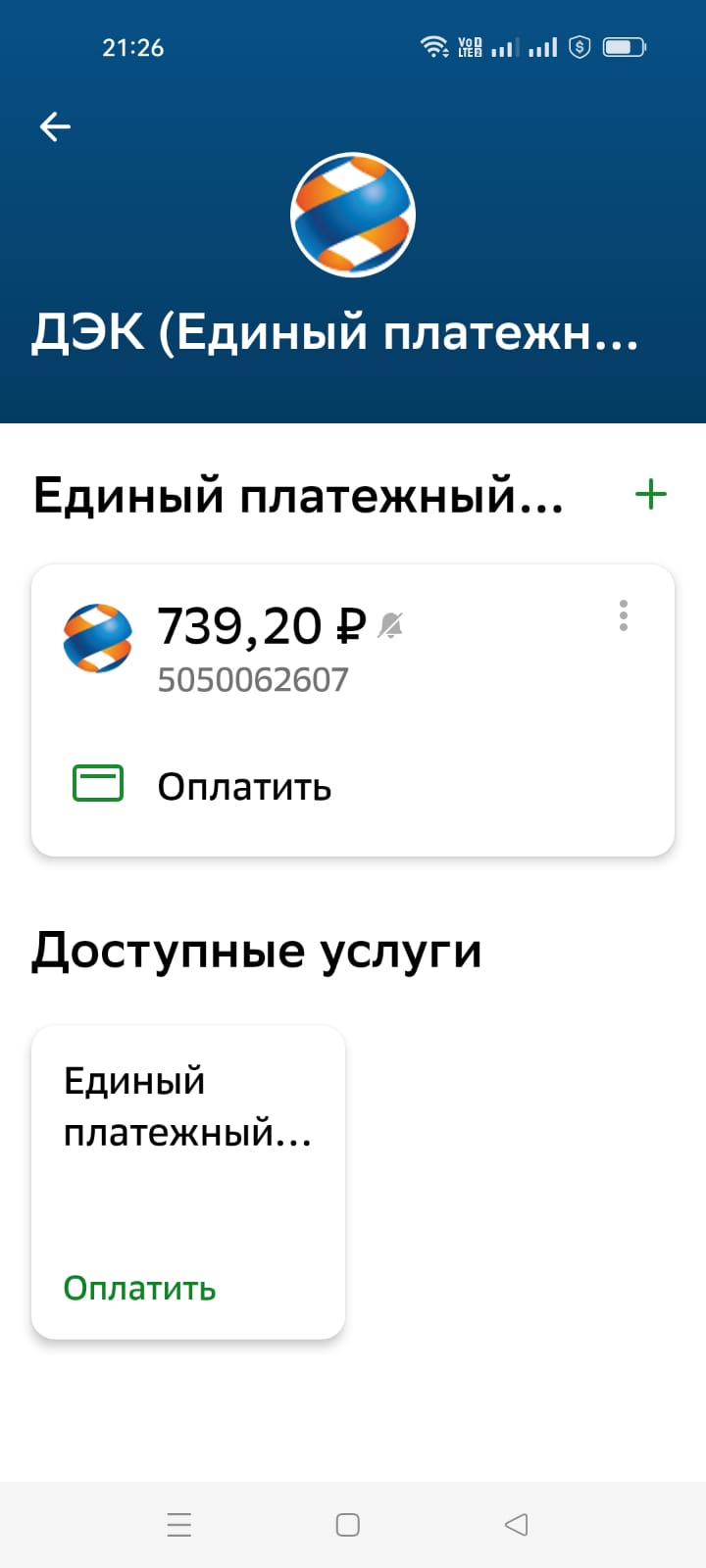Viewport: 706px width, 1568px height.
Task: Open the Единый платежный service card under Доступные услуги
Action: coord(188,1182)
